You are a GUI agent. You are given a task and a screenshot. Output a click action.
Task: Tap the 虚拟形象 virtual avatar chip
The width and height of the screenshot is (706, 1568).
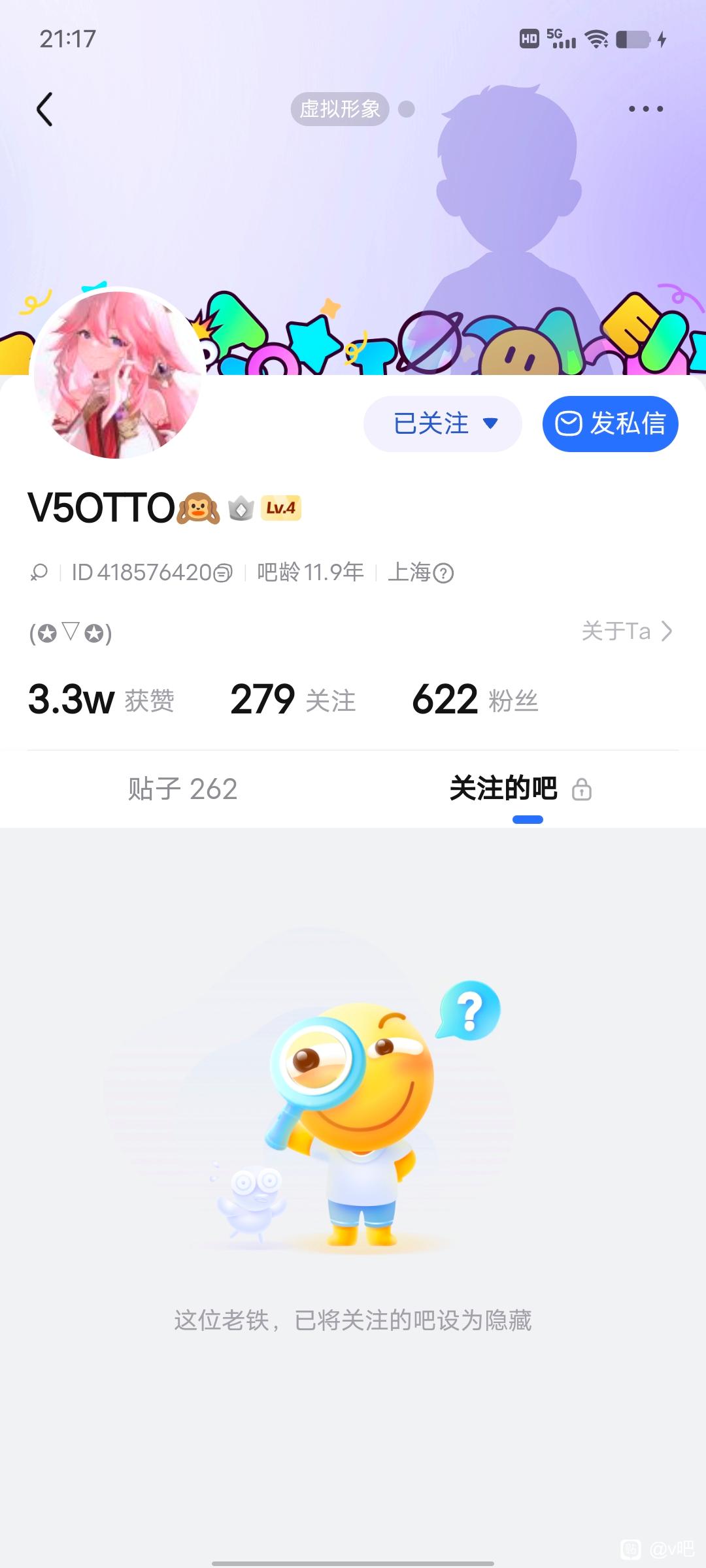340,109
